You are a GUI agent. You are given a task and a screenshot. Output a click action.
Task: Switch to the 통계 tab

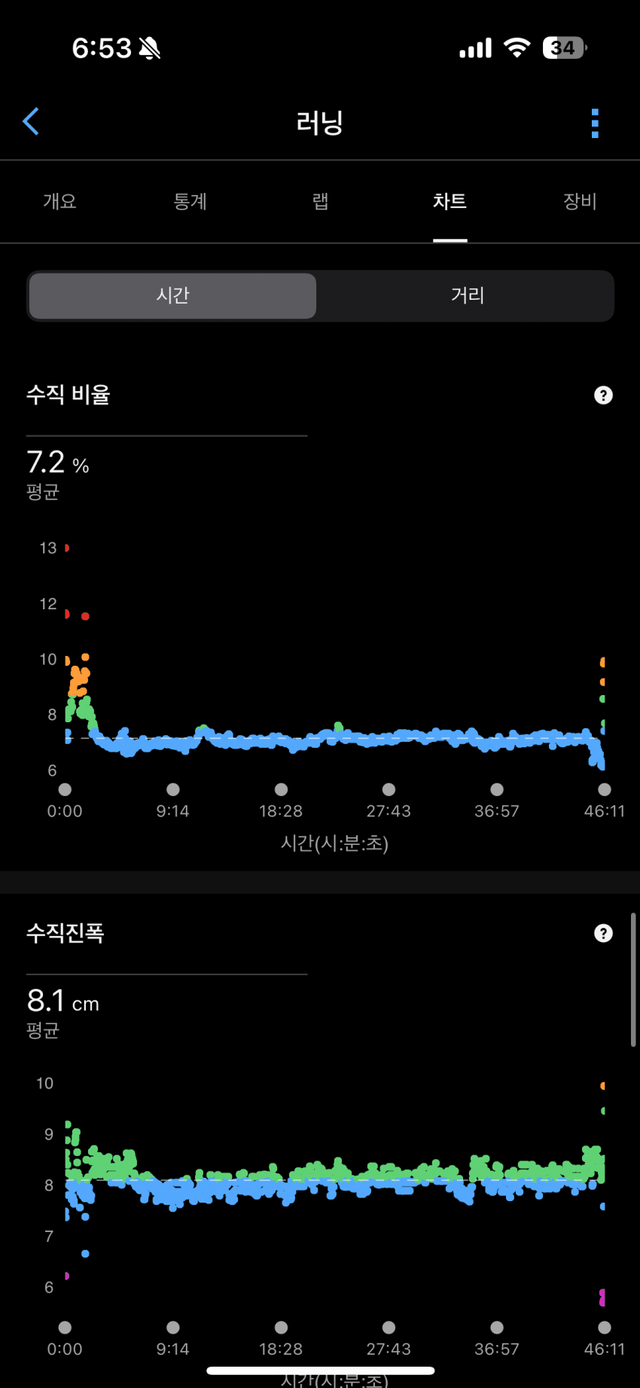(x=190, y=201)
